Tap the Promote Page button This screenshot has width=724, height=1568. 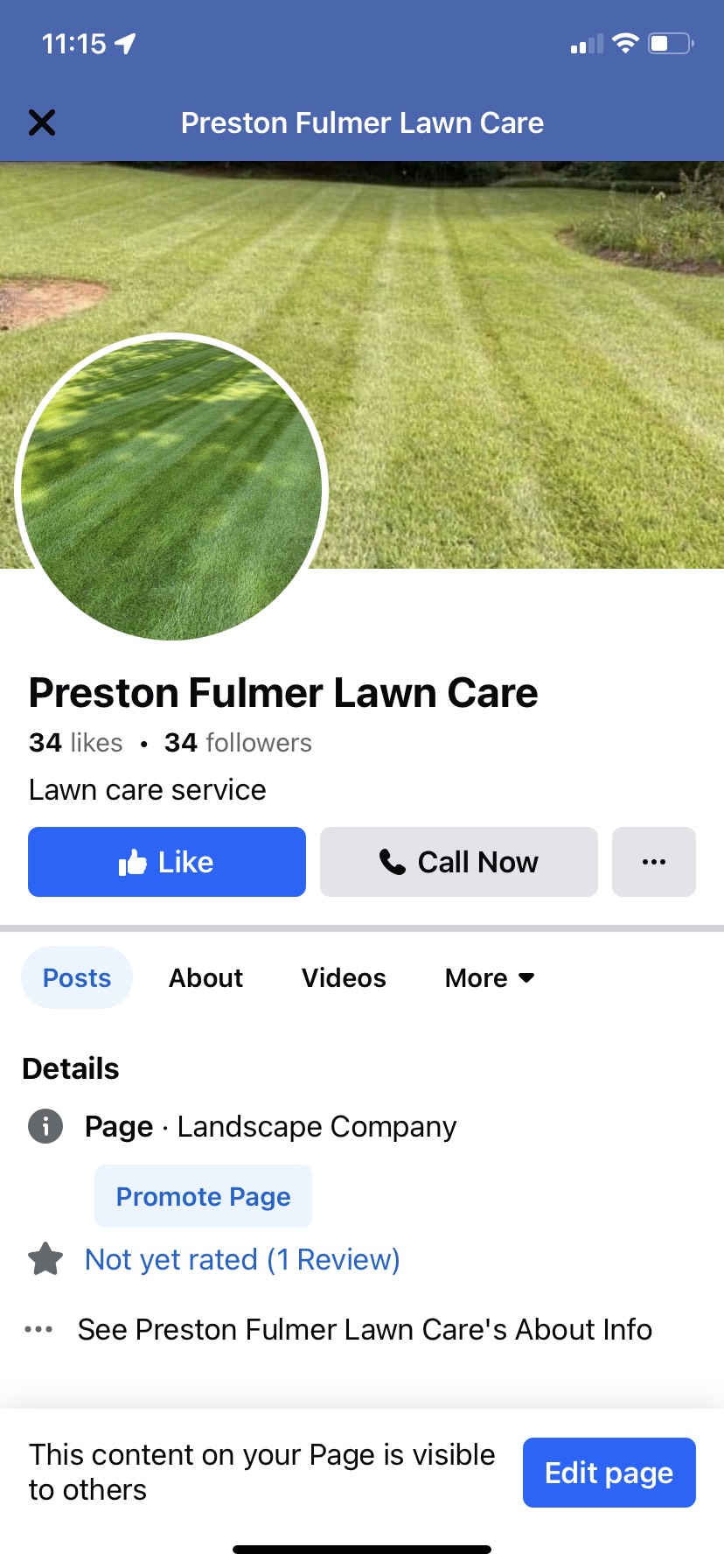[203, 1196]
